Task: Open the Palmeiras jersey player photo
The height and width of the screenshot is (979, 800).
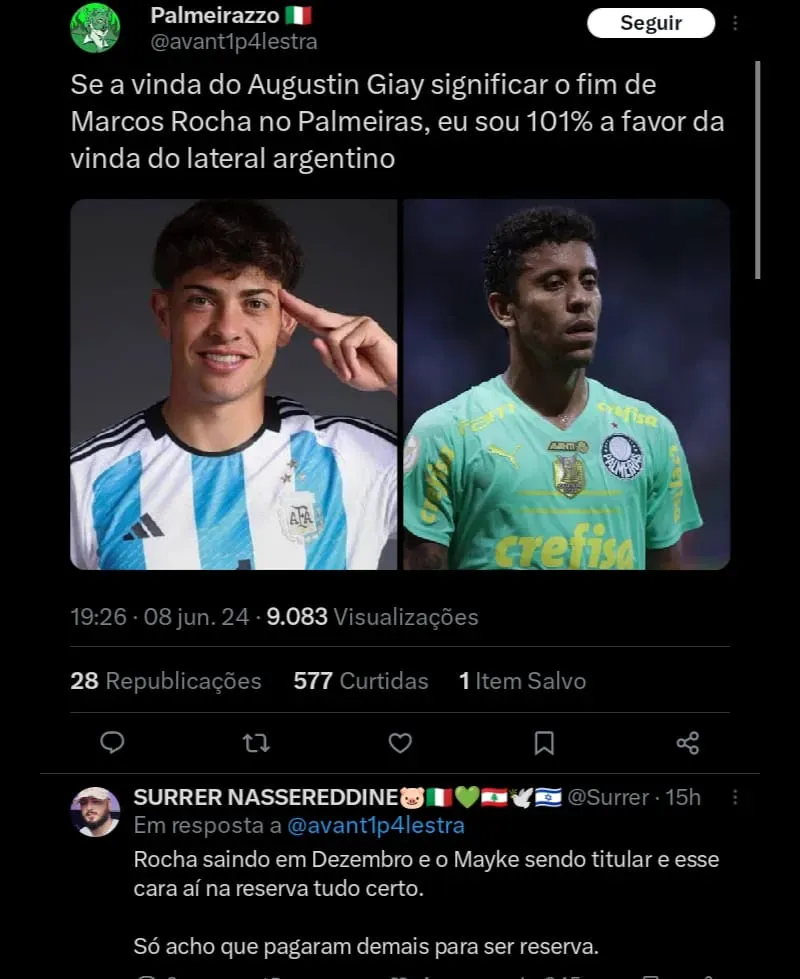Action: pos(566,384)
